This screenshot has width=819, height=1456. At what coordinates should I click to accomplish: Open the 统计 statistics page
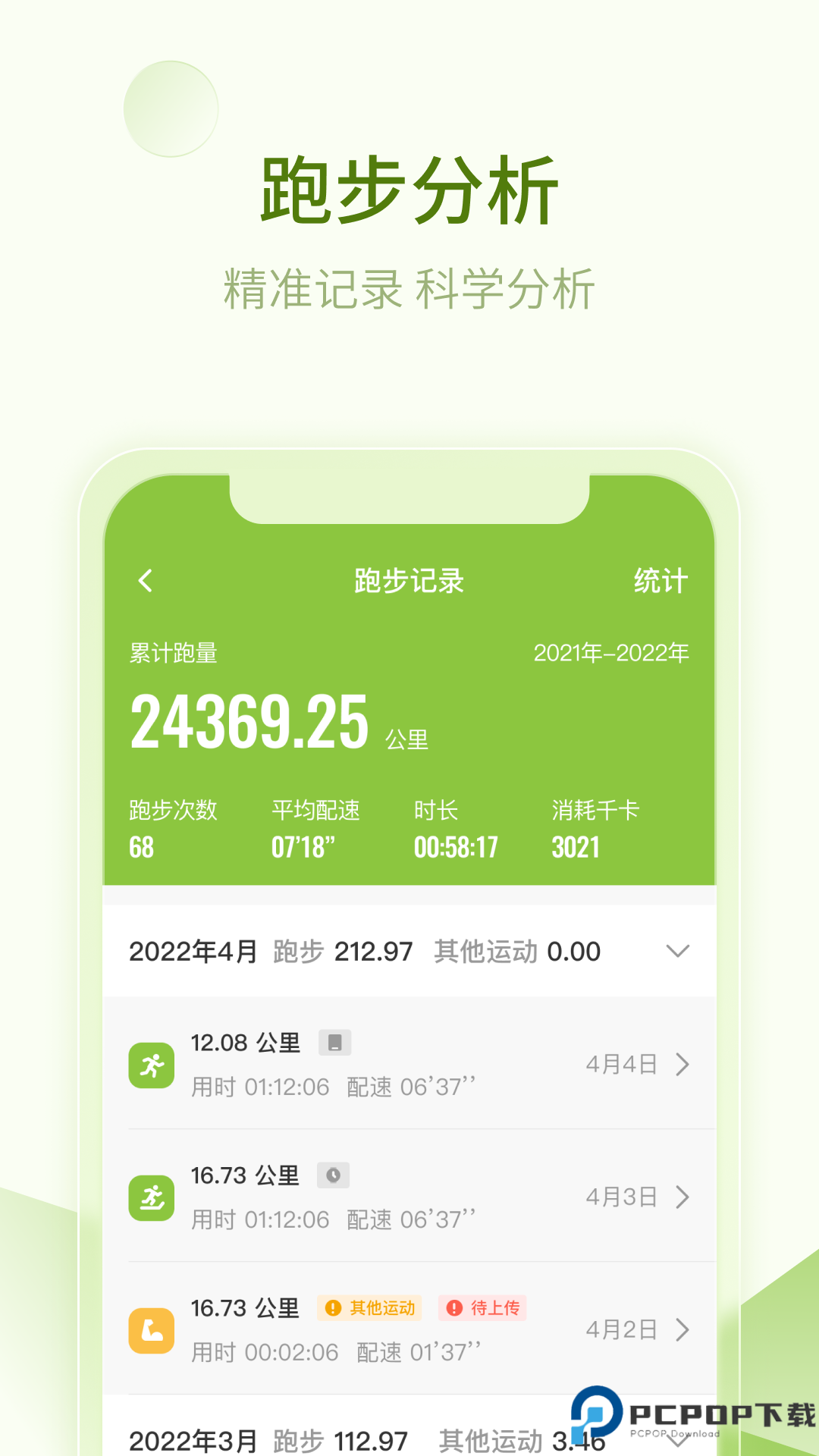click(661, 581)
